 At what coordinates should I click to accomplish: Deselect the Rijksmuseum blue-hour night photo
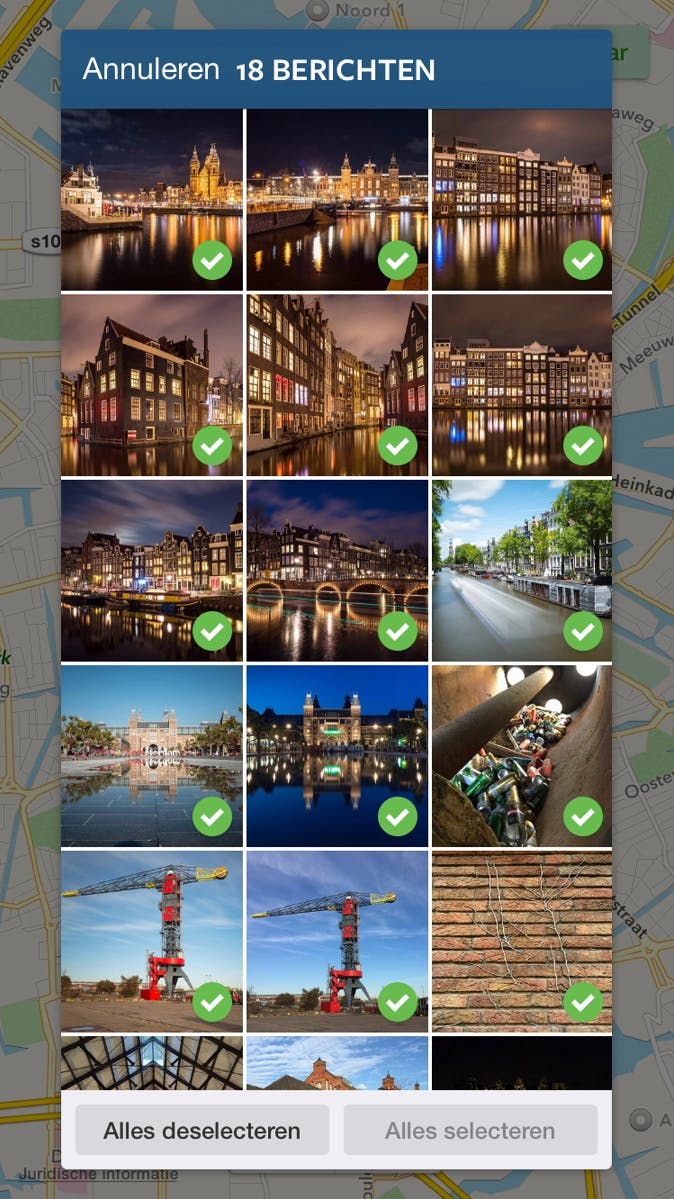(337, 755)
